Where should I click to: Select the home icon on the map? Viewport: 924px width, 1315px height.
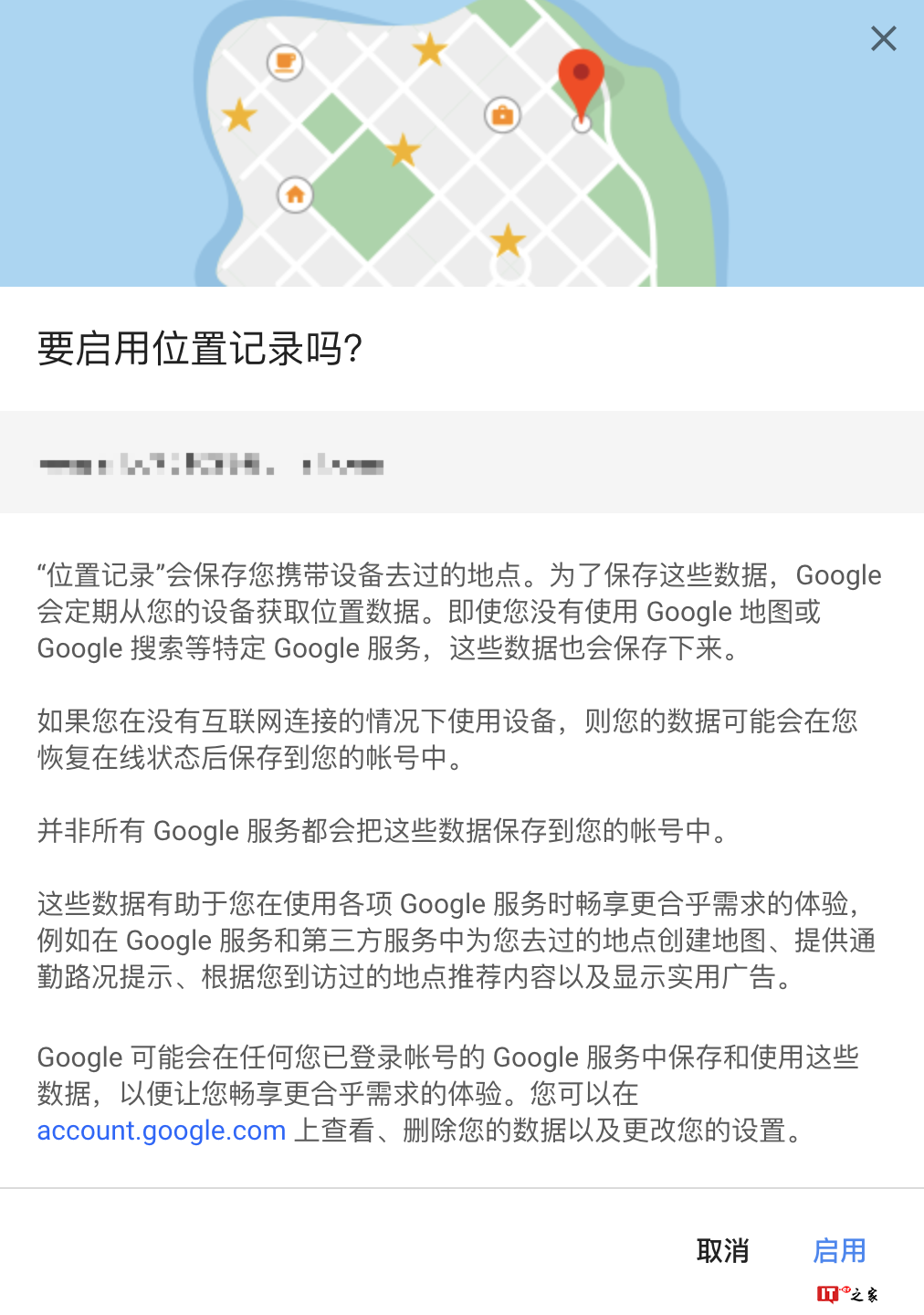coord(295,194)
